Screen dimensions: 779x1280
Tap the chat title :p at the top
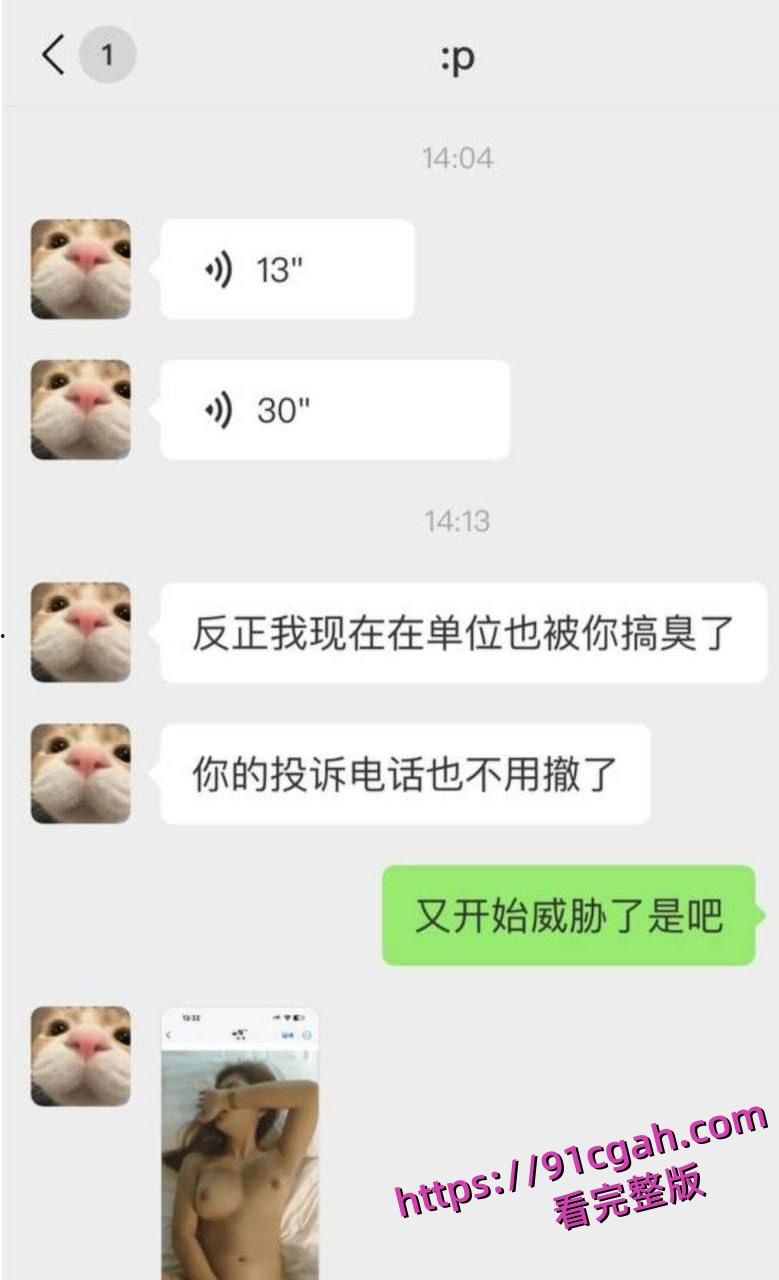pyautogui.click(x=459, y=58)
